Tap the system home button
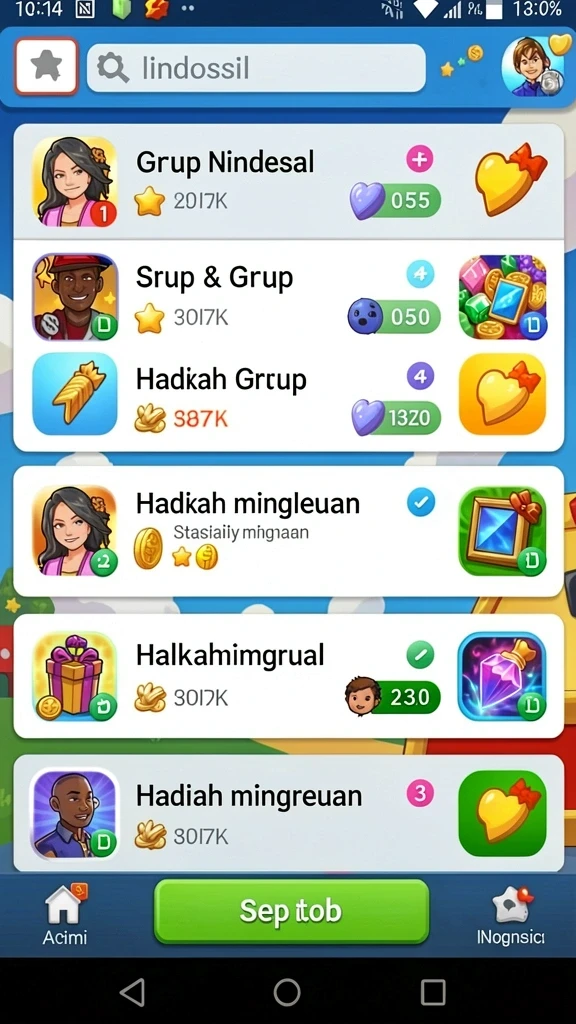Image resolution: width=576 pixels, height=1024 pixels. (287, 993)
